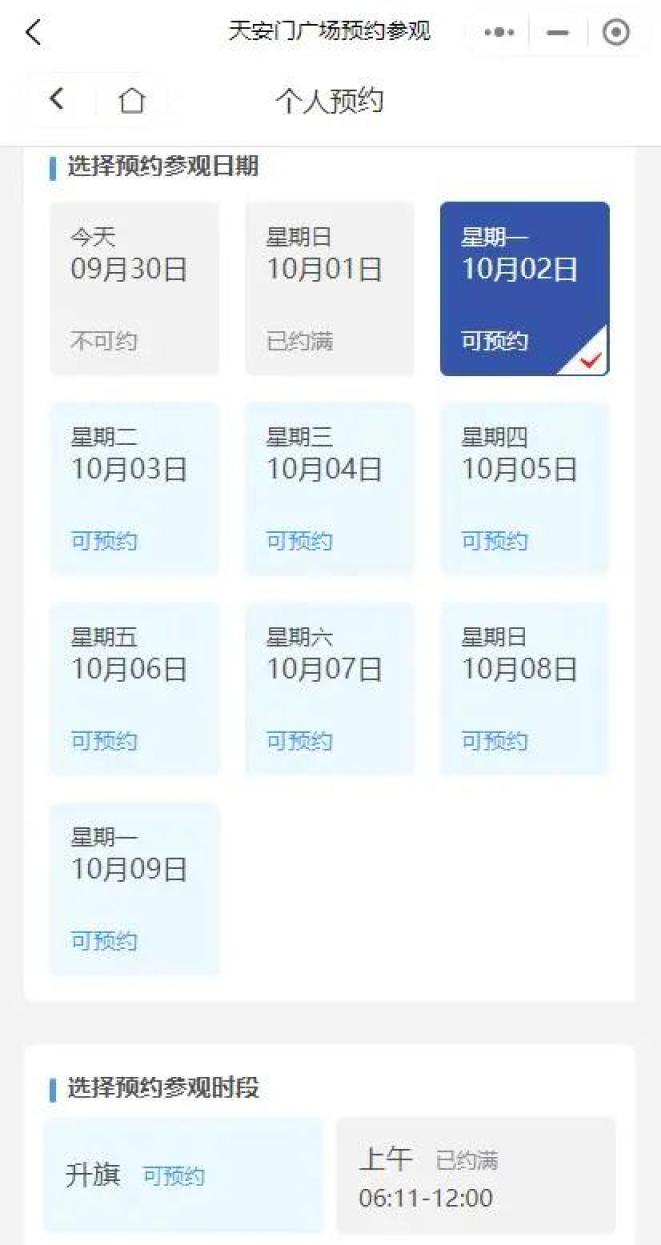The image size is (661, 1245).
Task: Pick Wednesday 10月04日 date
Action: point(329,488)
